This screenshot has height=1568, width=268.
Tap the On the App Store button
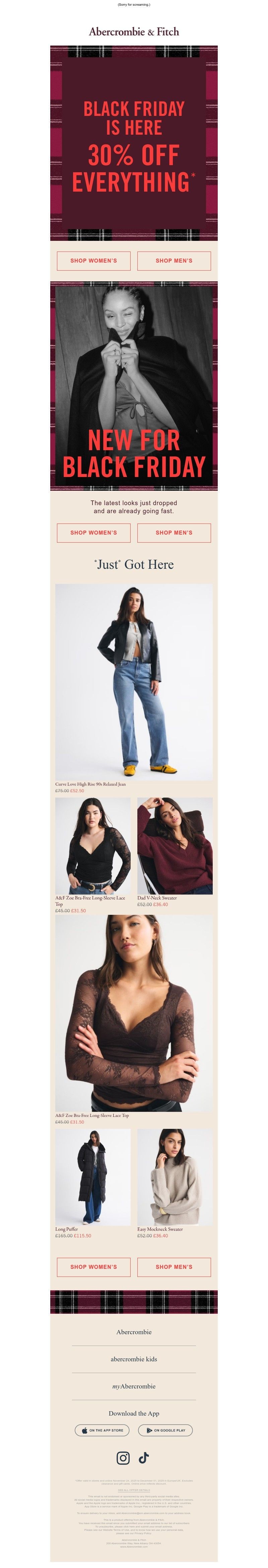coord(102,1430)
